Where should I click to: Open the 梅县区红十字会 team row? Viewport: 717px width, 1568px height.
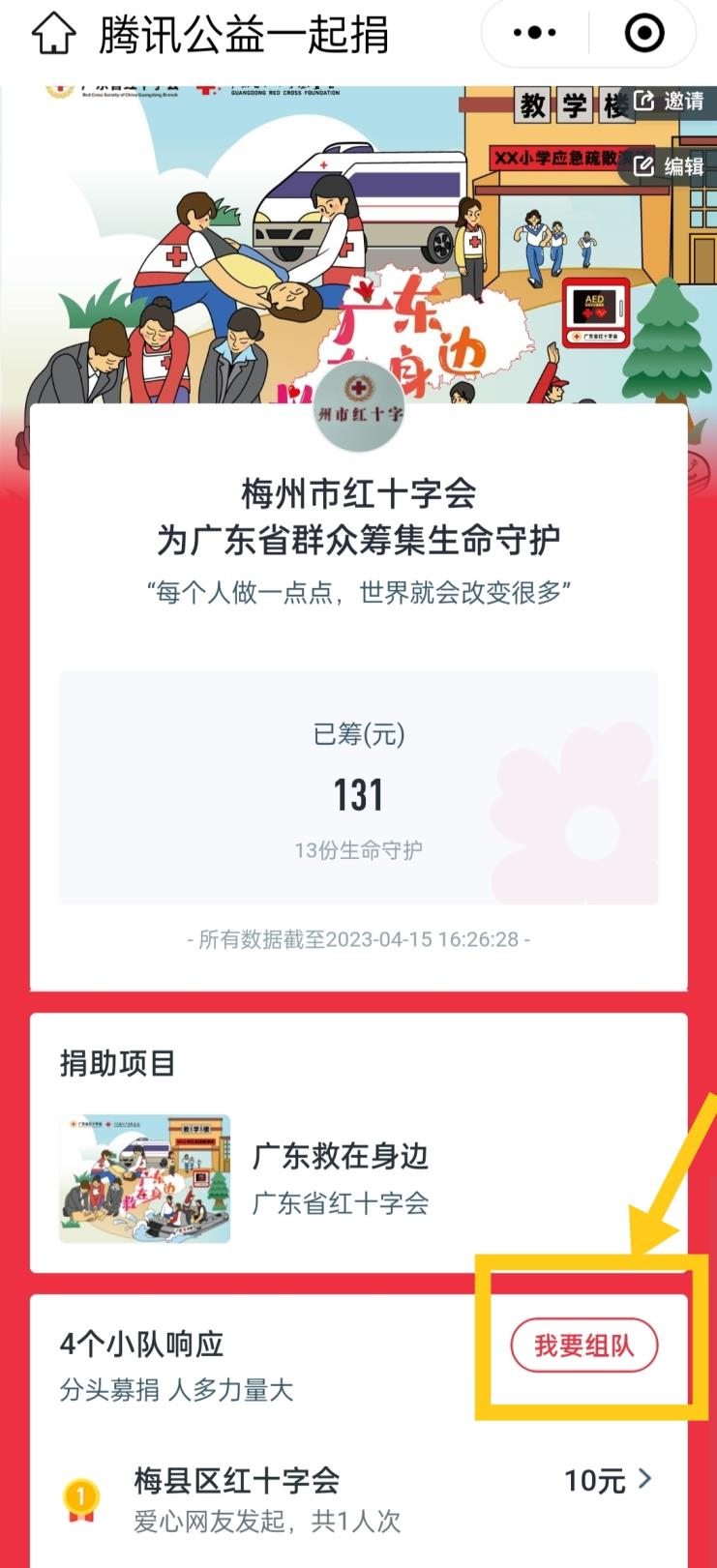click(358, 1497)
